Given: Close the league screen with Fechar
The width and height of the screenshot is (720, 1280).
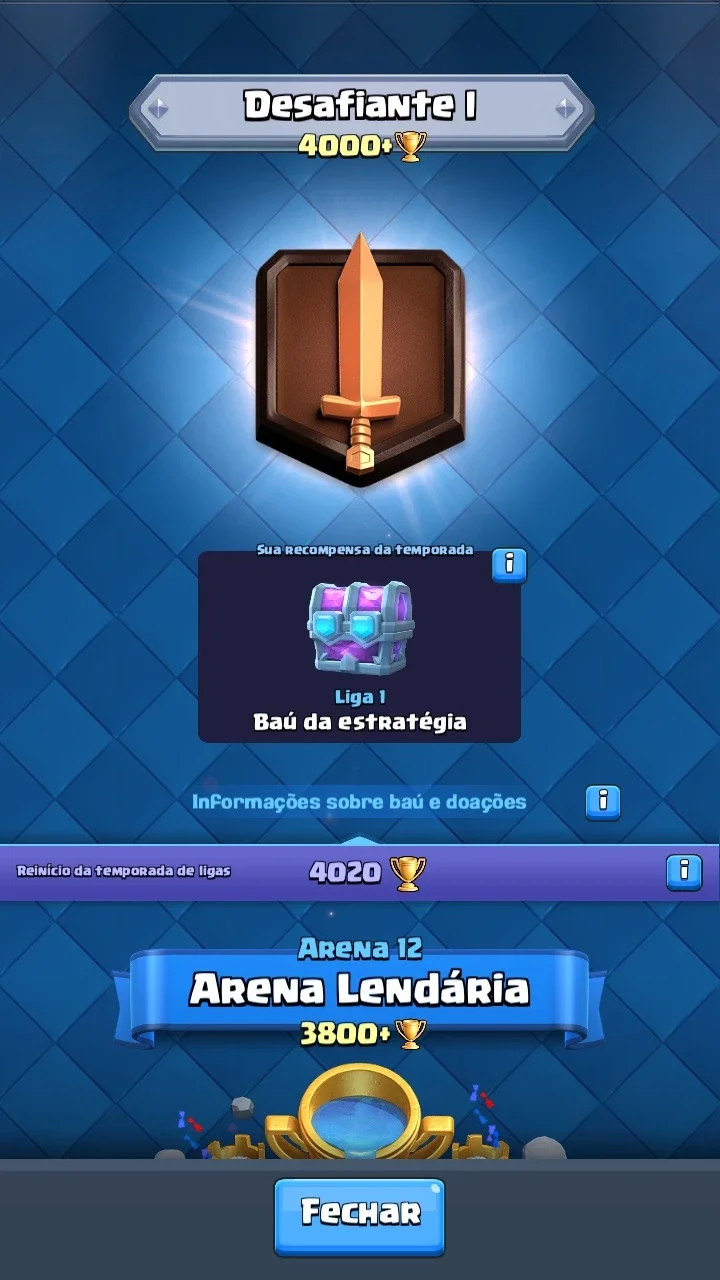Looking at the screenshot, I should click(x=360, y=1215).
